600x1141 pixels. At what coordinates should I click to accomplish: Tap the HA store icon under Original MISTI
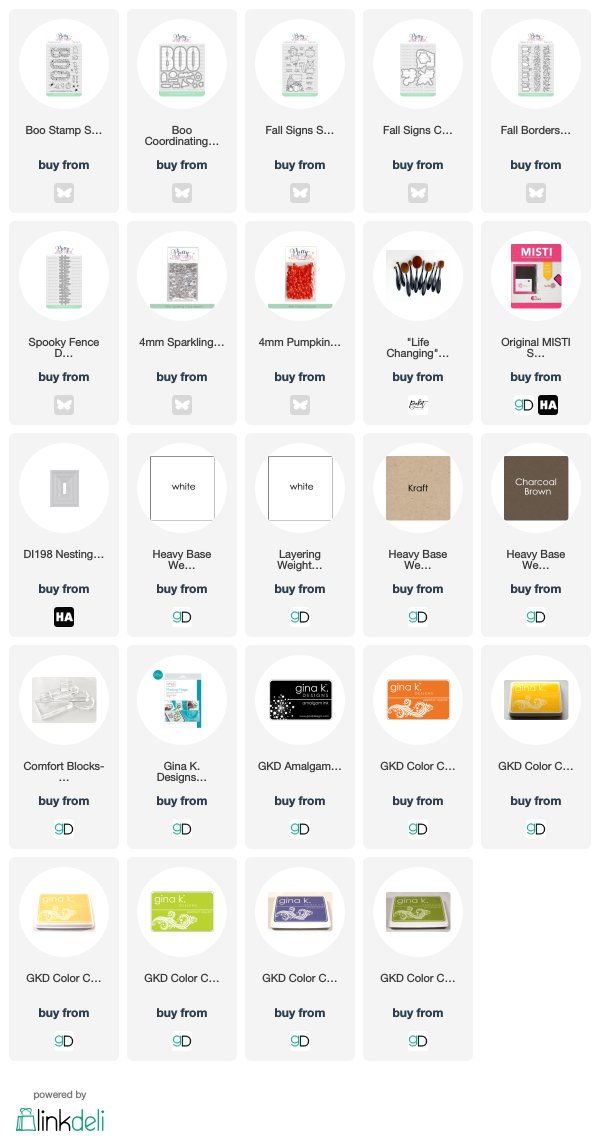click(548, 405)
